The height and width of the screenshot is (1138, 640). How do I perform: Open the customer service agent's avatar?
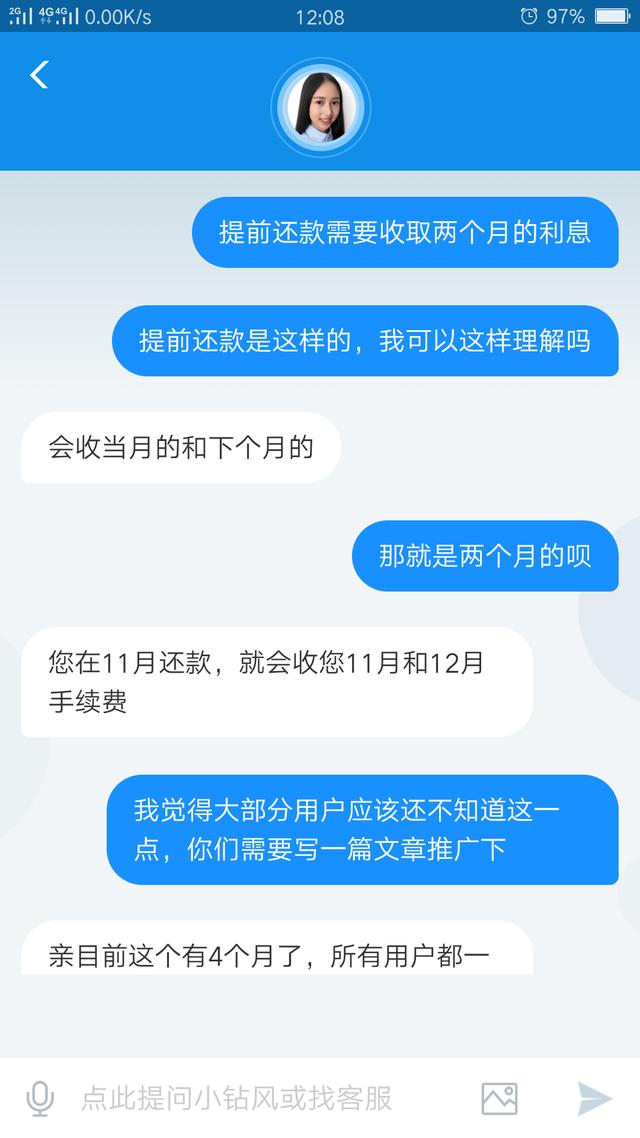click(321, 107)
